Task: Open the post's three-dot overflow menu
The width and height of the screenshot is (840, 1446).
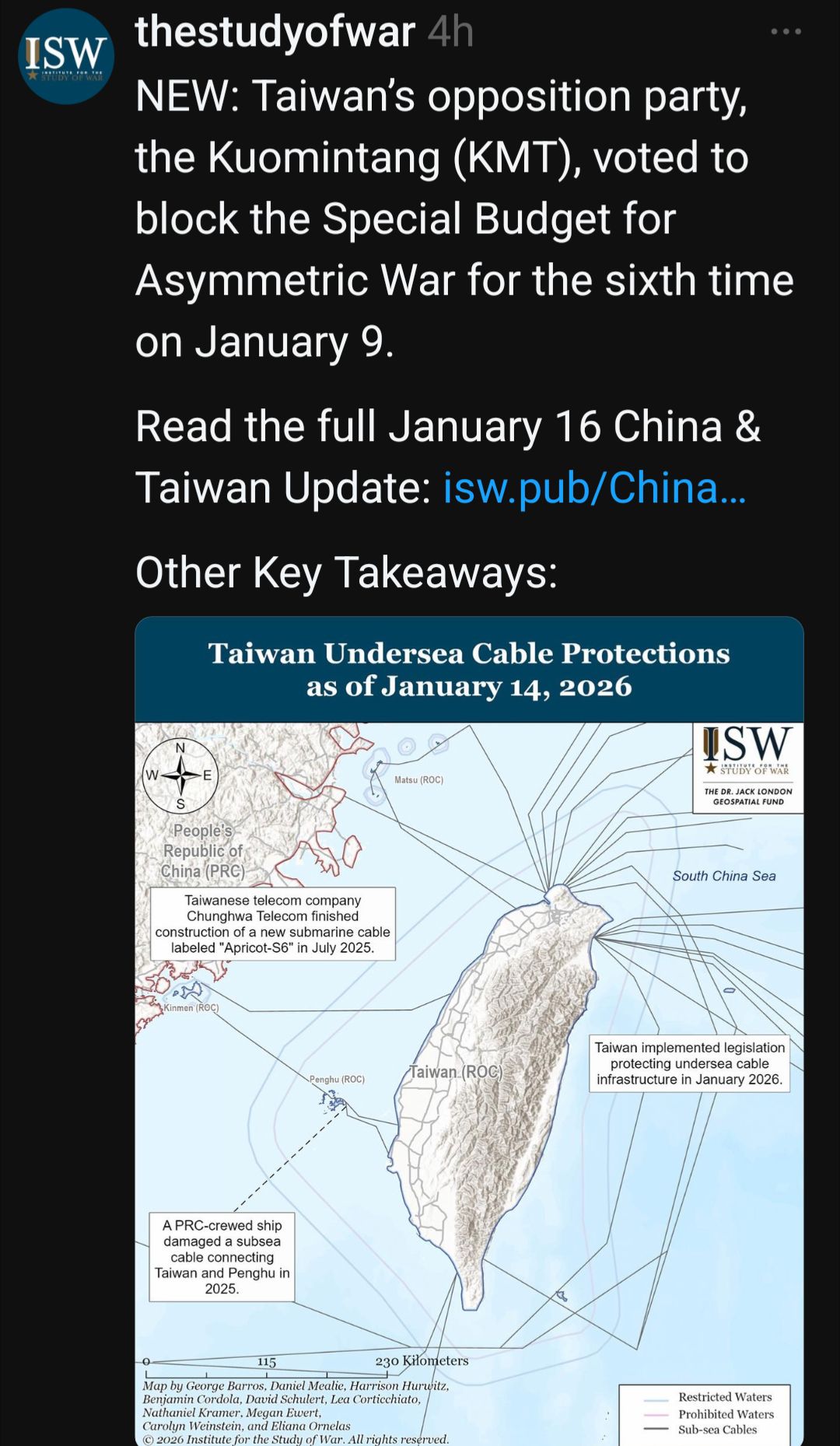Action: 786,32
